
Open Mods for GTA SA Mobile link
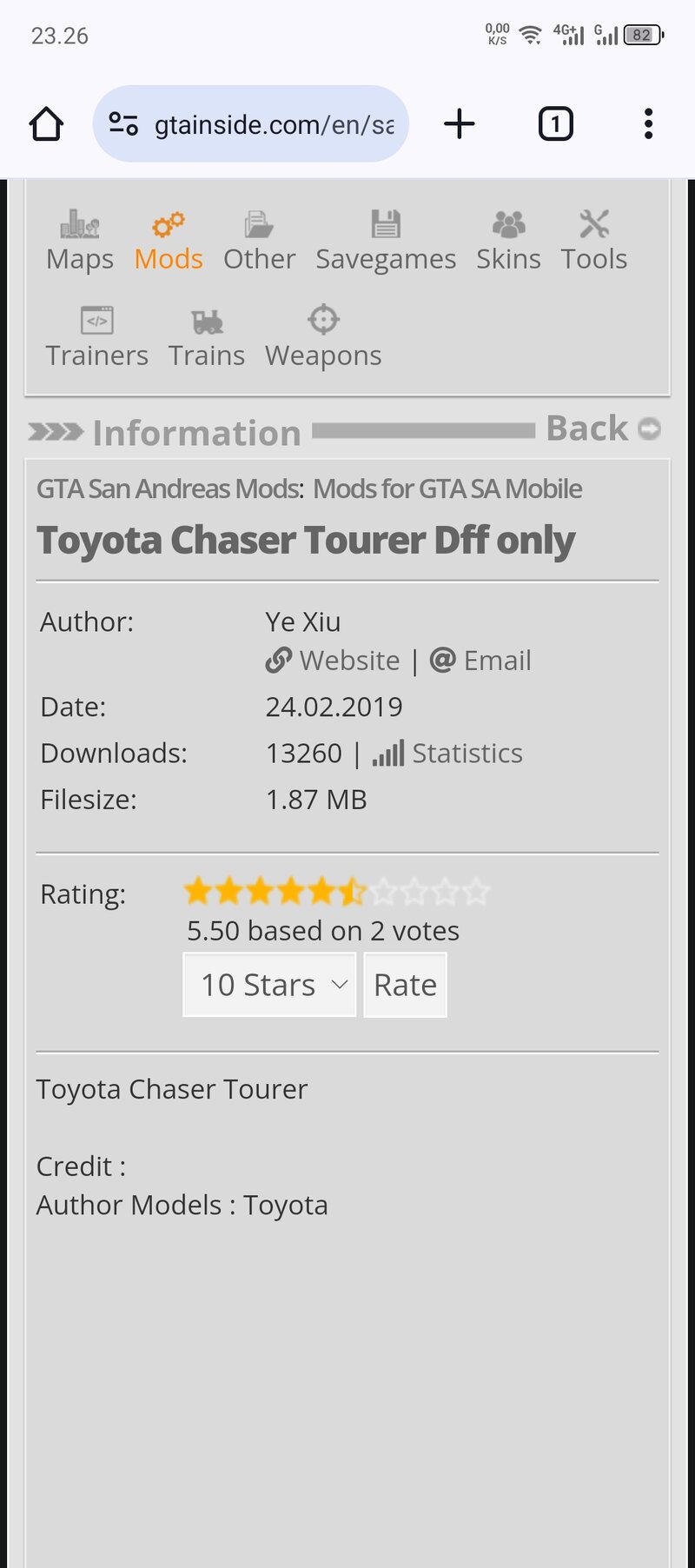[x=447, y=489]
